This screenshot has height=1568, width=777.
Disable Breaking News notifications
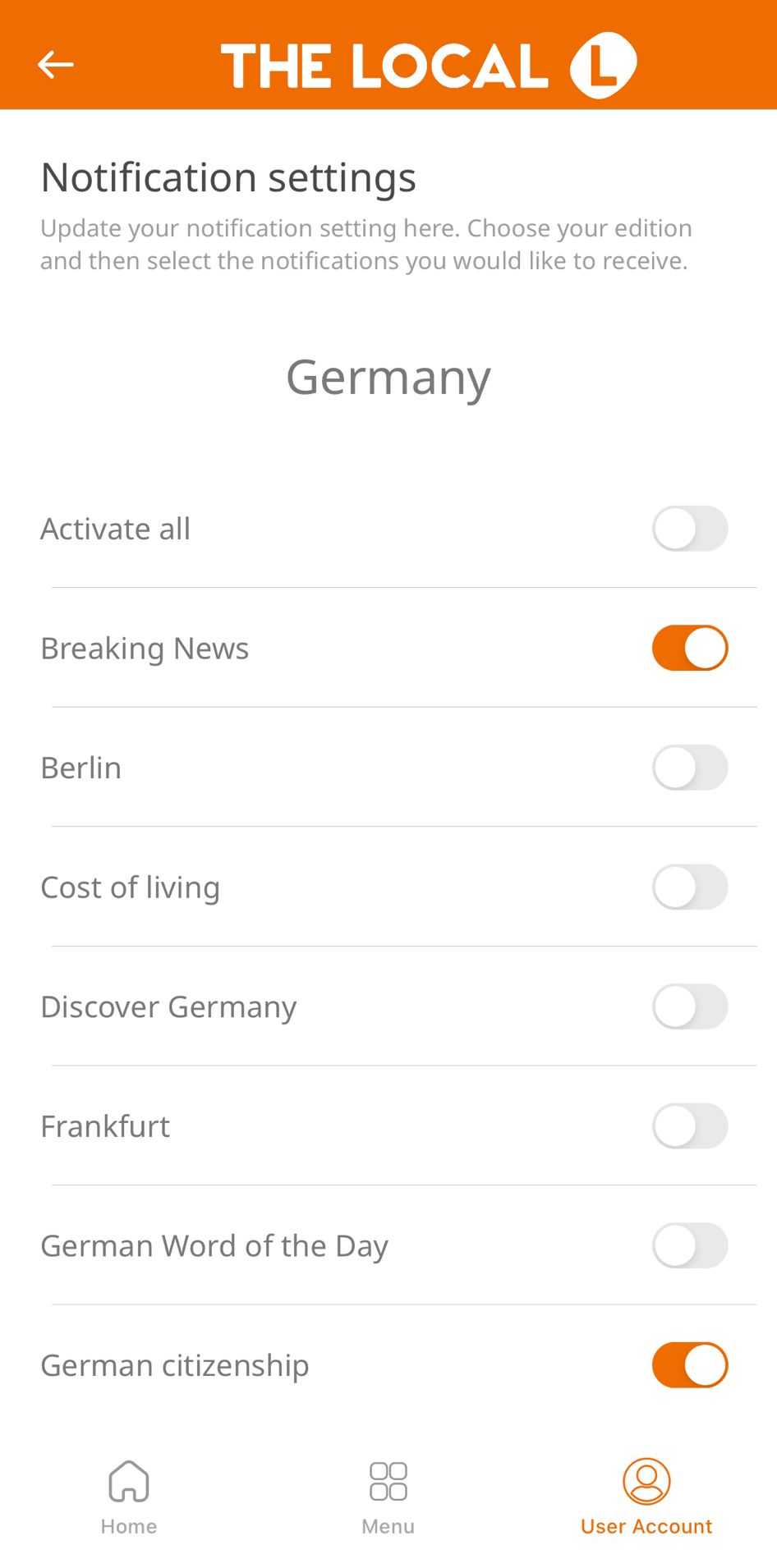(690, 648)
